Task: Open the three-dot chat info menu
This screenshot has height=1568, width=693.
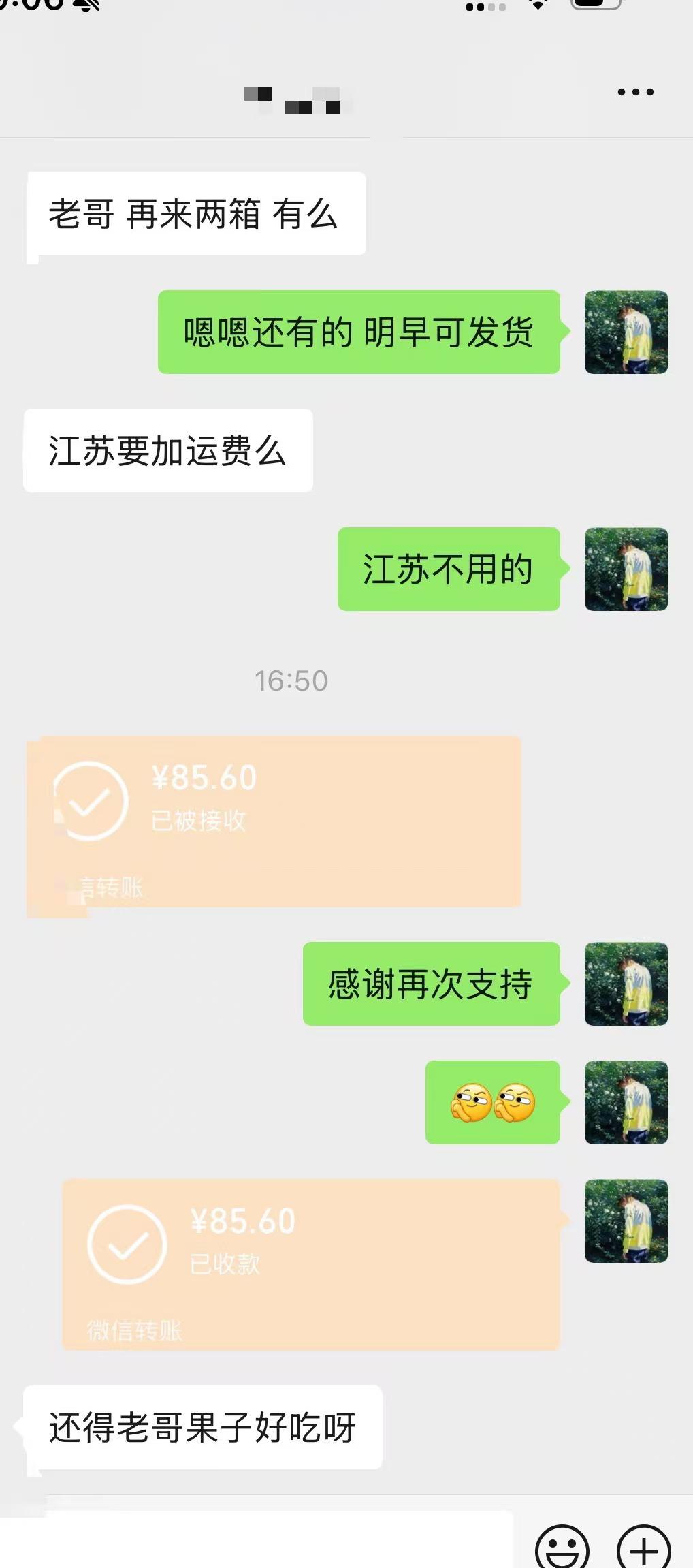Action: pos(635,92)
